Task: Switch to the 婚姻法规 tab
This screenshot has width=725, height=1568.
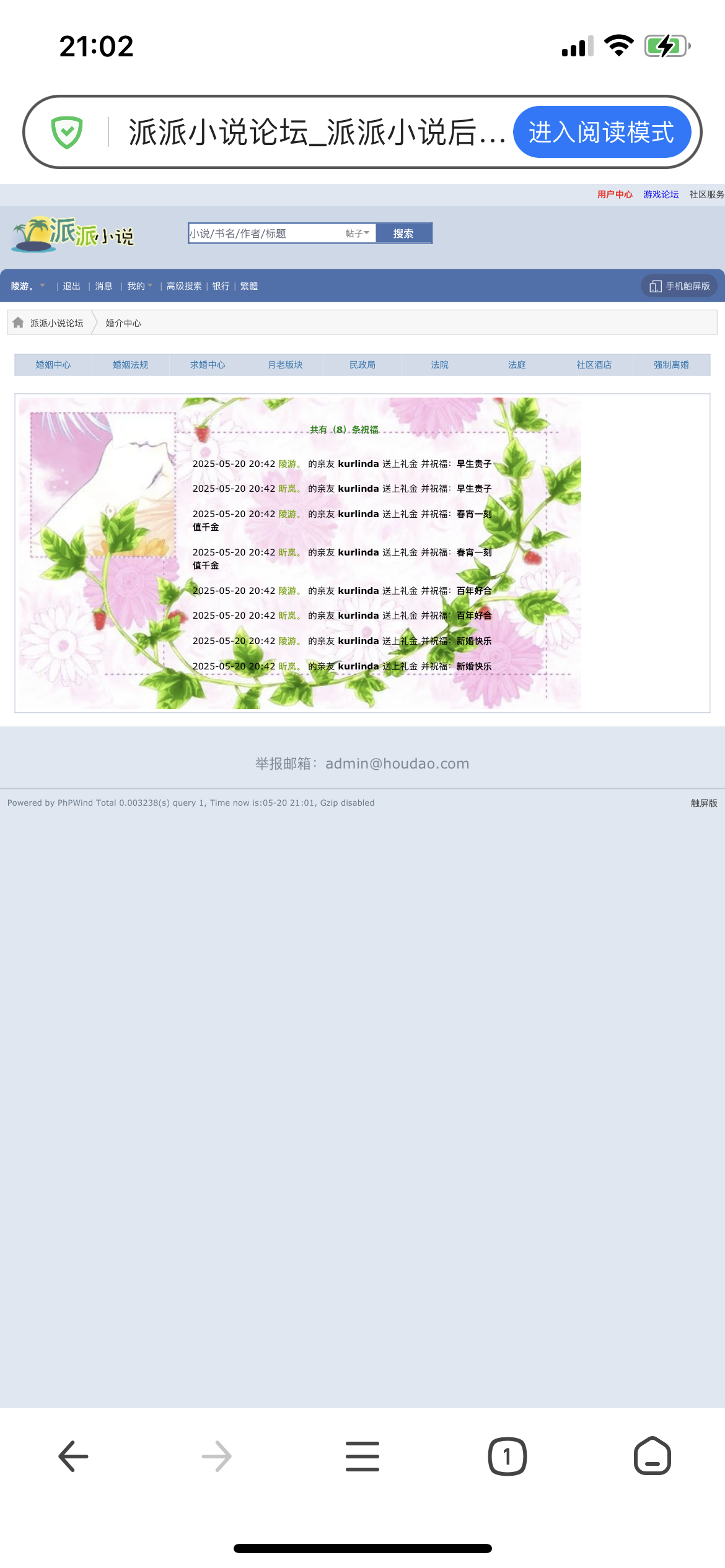Action: [x=130, y=365]
